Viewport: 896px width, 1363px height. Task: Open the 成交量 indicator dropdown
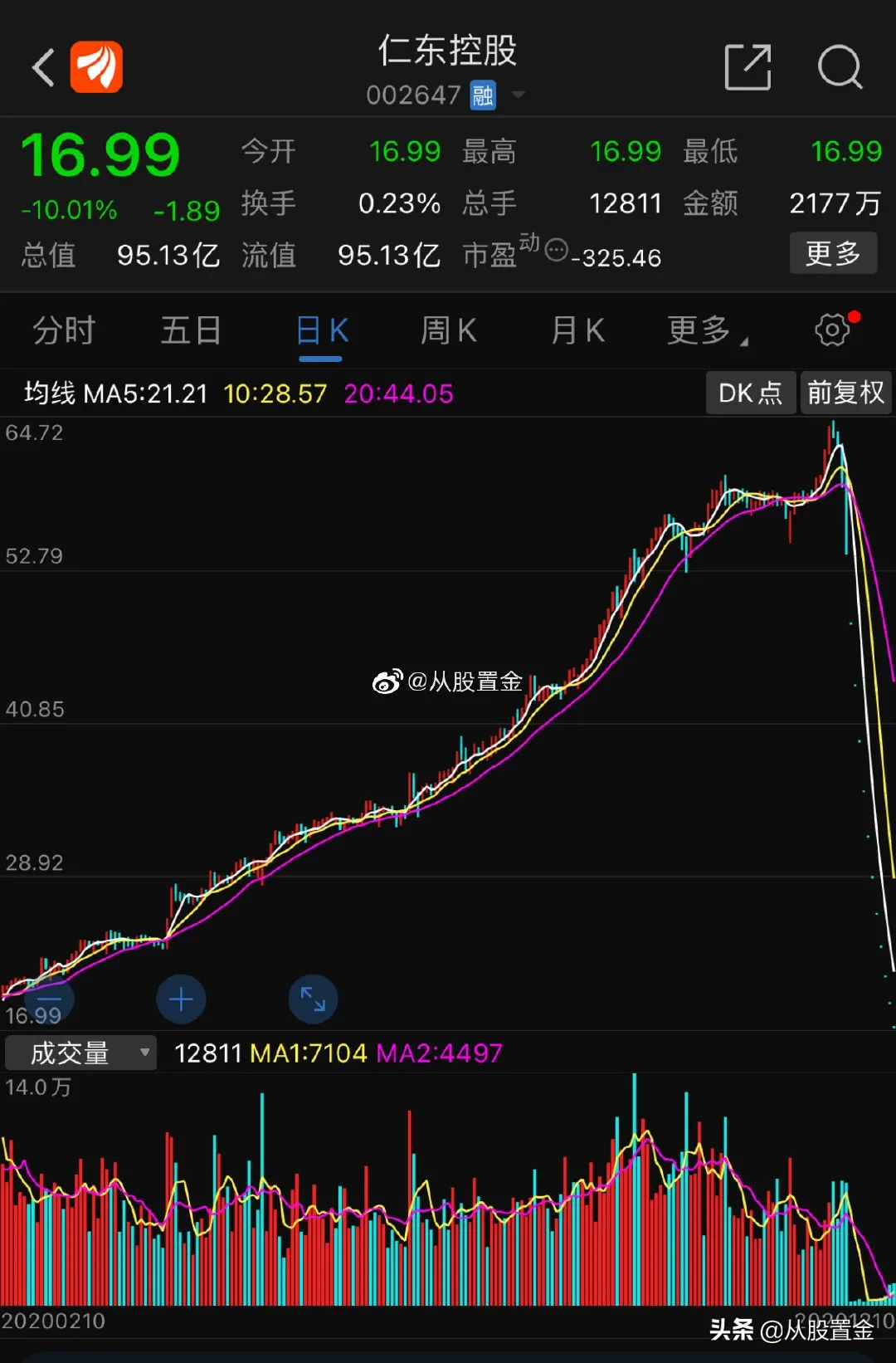coord(80,1053)
